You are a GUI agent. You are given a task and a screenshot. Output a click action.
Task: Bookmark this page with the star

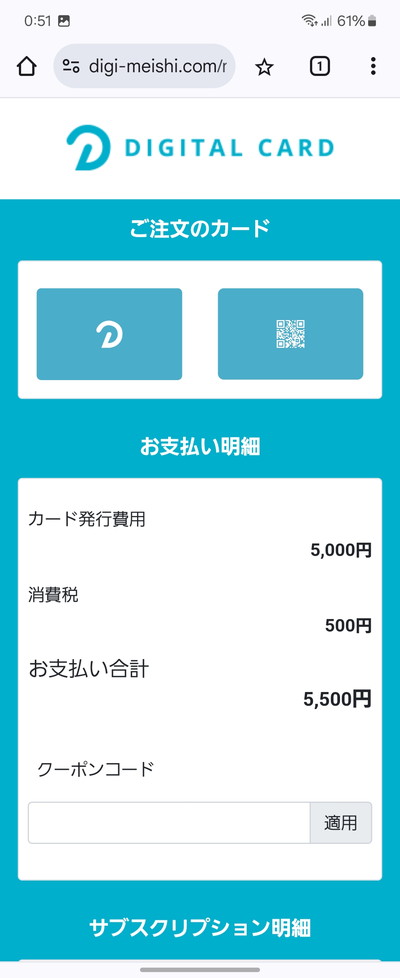coord(265,66)
